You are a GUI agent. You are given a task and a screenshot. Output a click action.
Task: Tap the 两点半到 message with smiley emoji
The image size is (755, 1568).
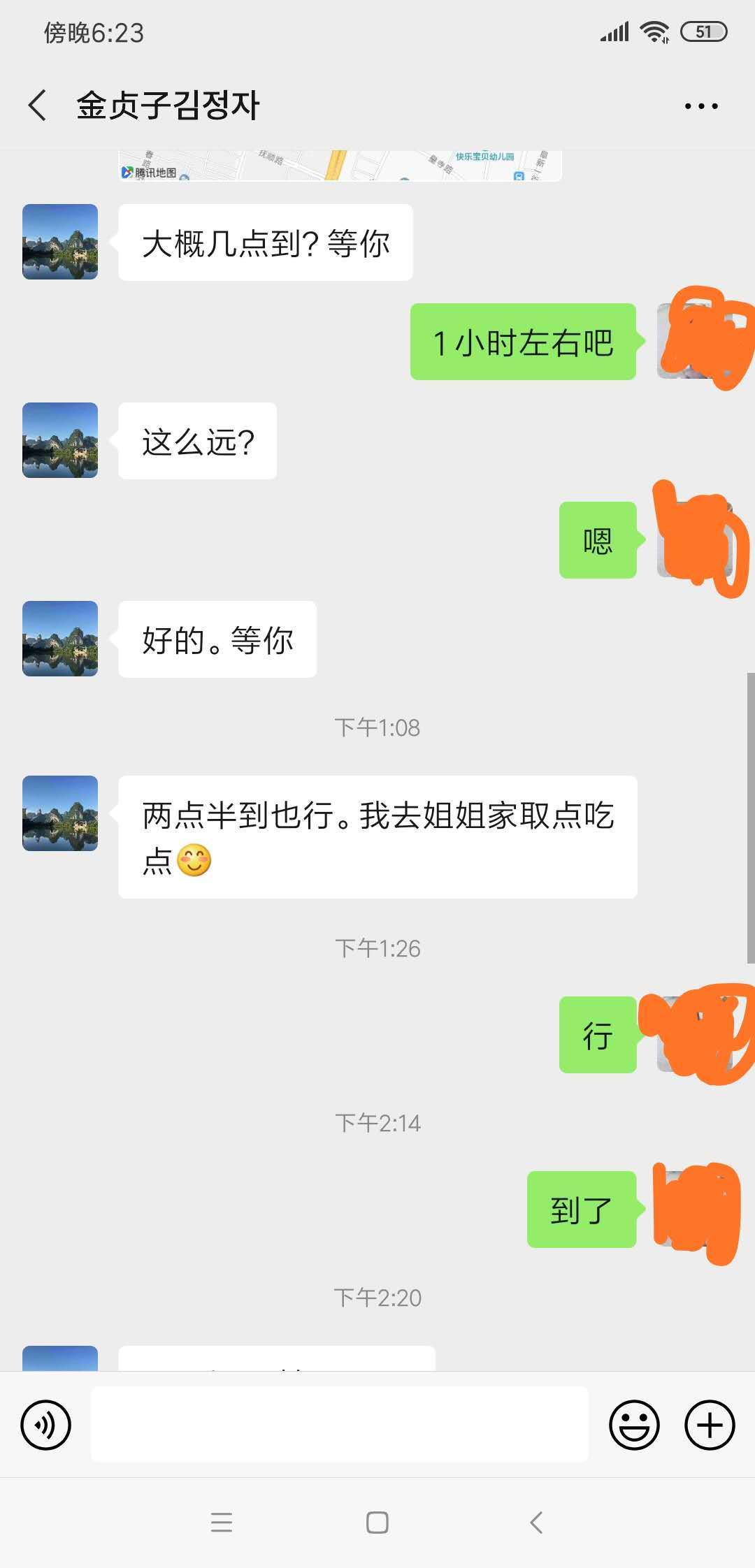[377, 835]
